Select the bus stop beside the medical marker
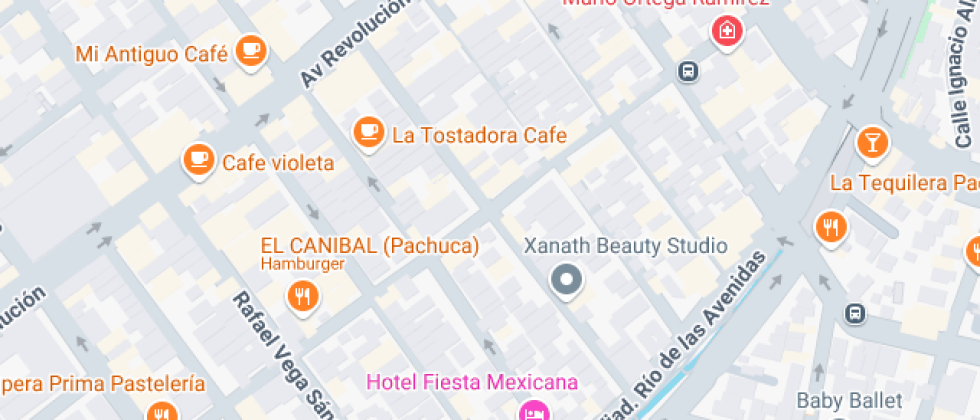The height and width of the screenshot is (420, 980). coord(688,71)
